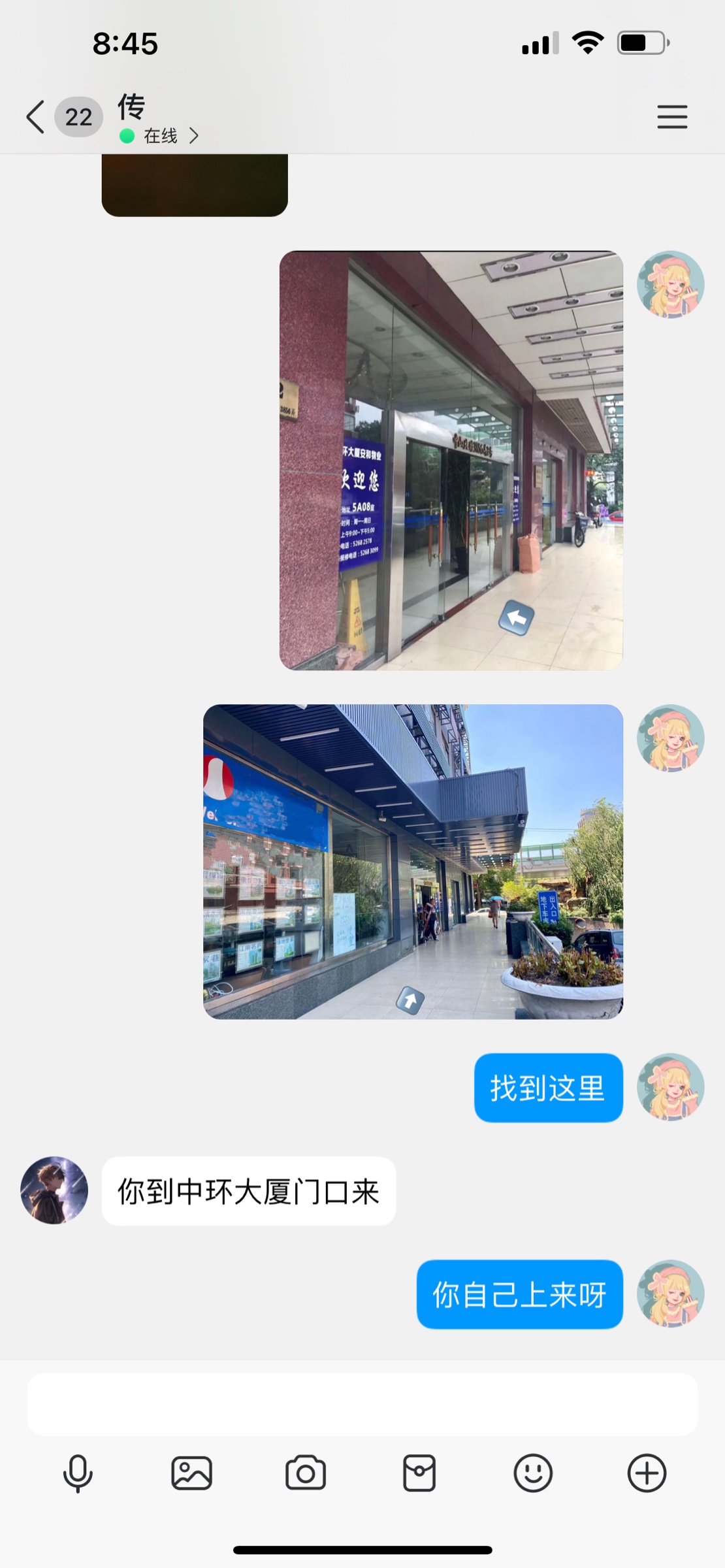Record a voice message

coord(78,1474)
